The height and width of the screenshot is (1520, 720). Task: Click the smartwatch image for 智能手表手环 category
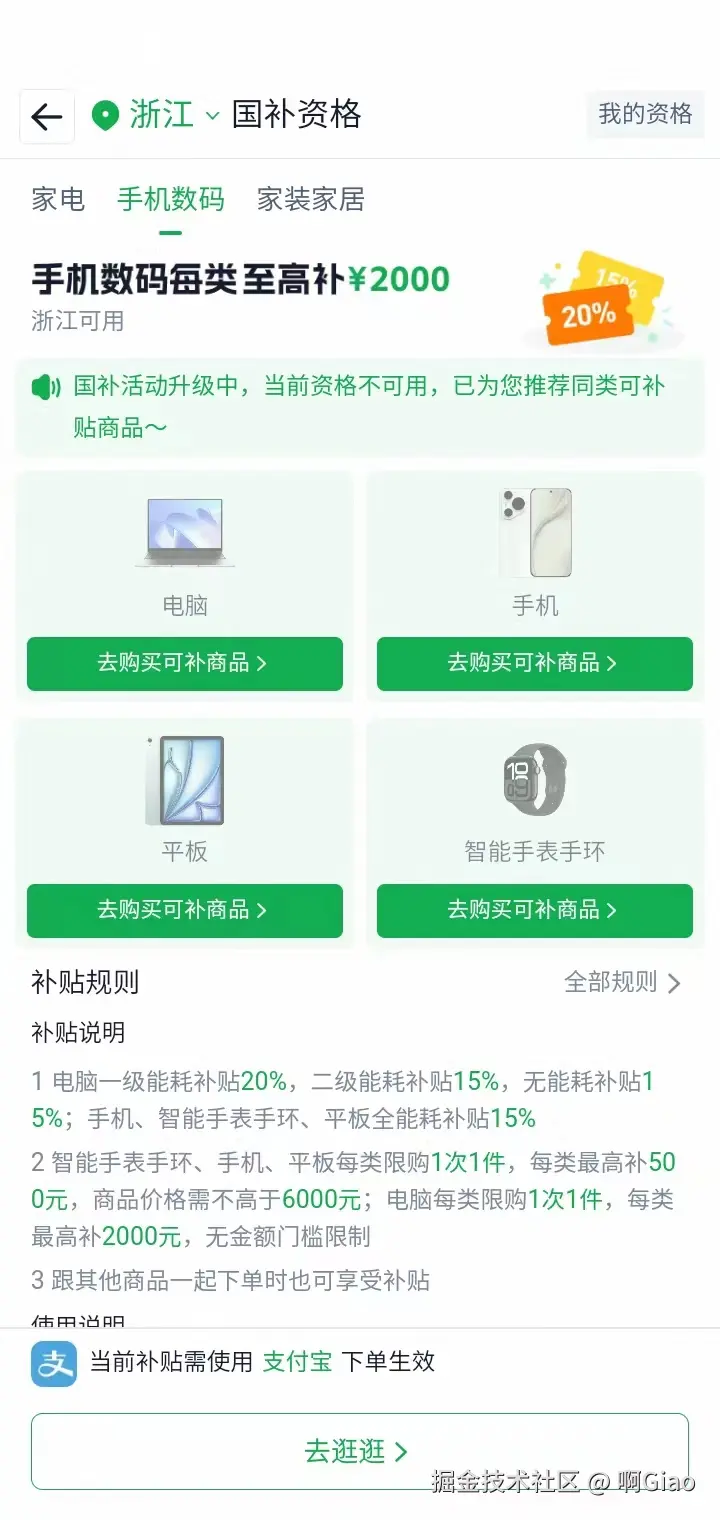pos(535,780)
